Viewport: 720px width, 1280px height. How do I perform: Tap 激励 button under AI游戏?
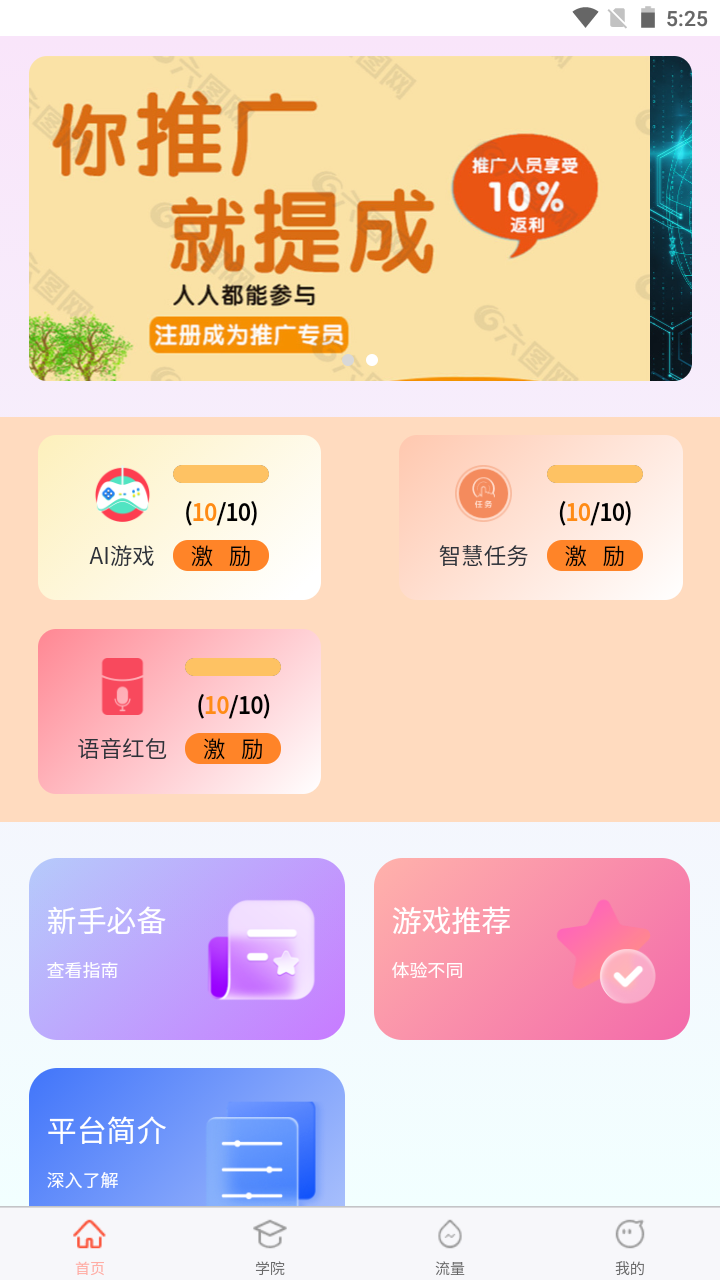point(221,556)
